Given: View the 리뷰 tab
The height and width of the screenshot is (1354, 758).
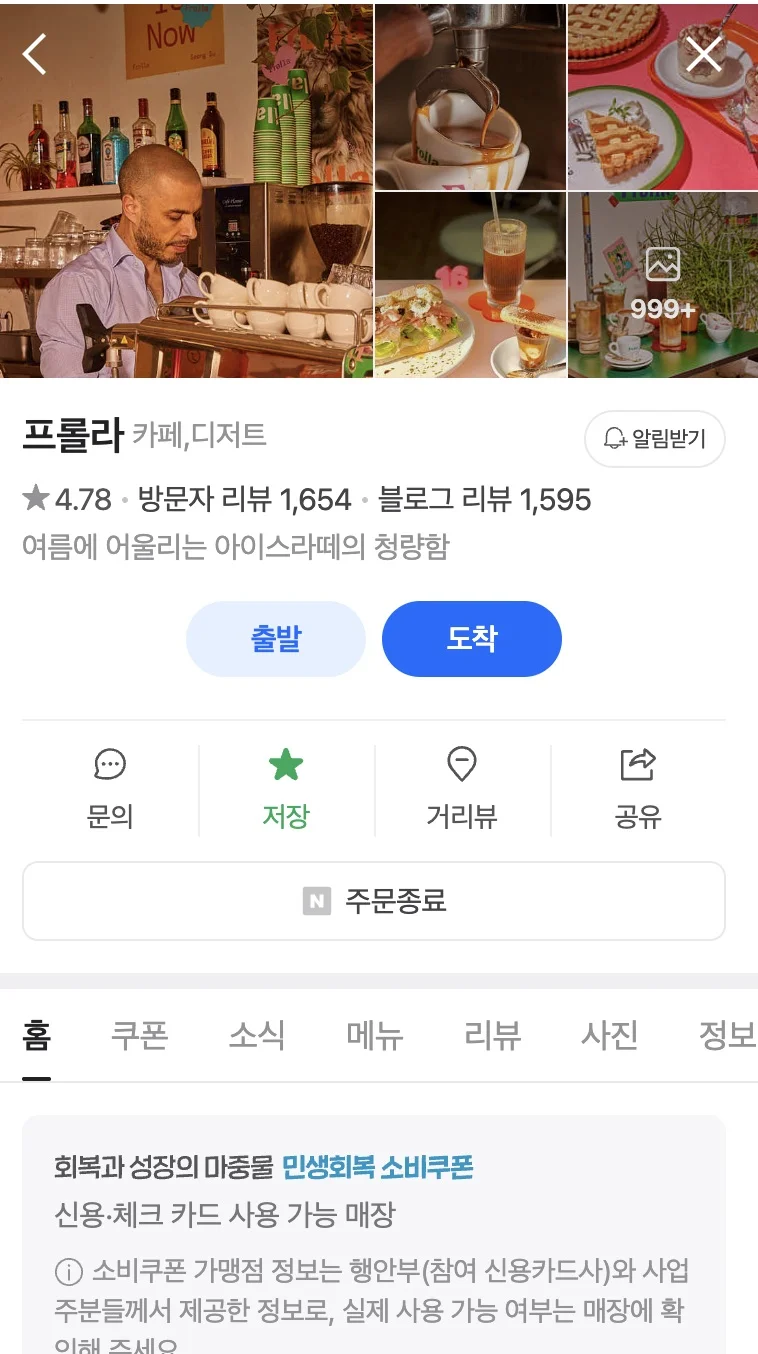Looking at the screenshot, I should point(492,1035).
